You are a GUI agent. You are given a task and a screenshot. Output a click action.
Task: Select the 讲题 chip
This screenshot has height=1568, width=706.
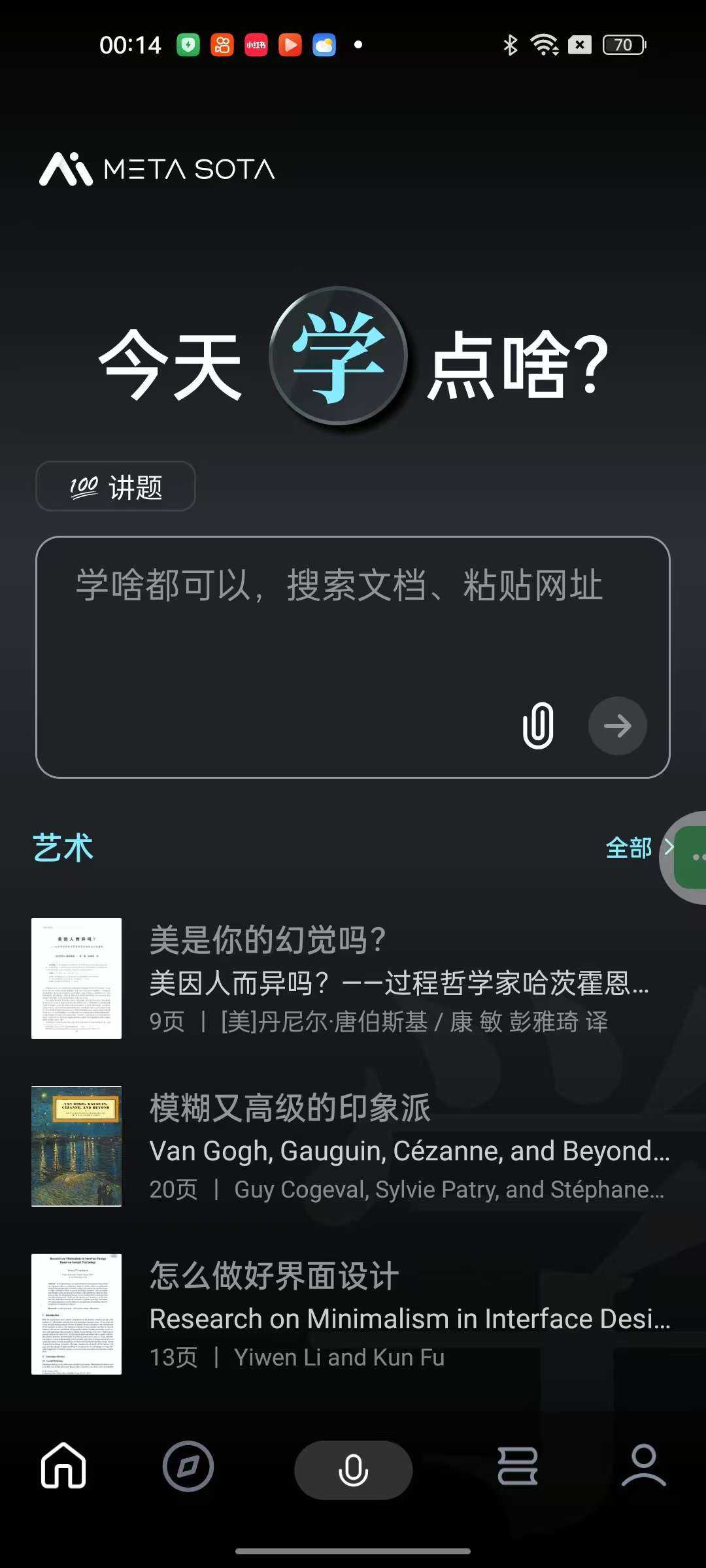coord(116,487)
